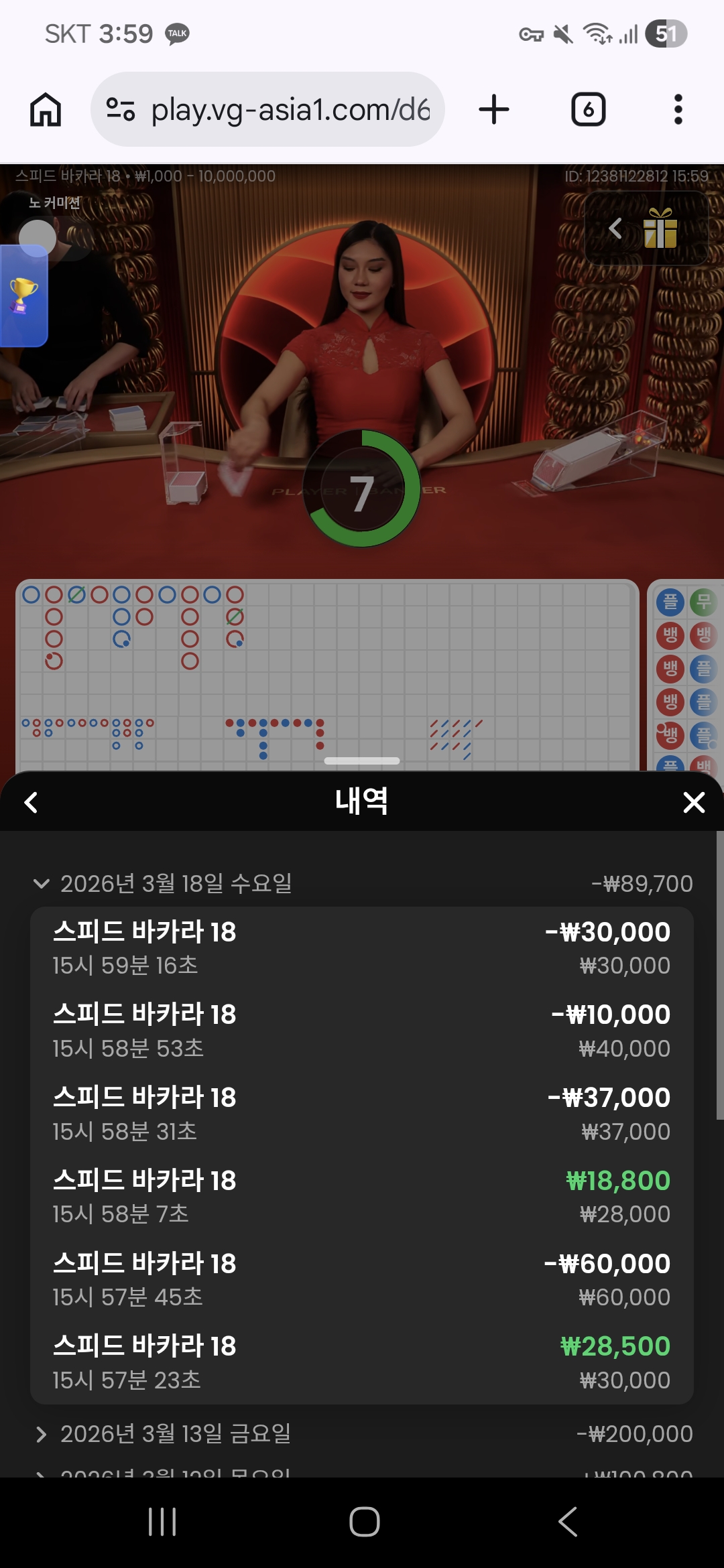The width and height of the screenshot is (724, 1568).
Task: View the 15시 57분 45초 bet record
Action: click(x=362, y=1280)
